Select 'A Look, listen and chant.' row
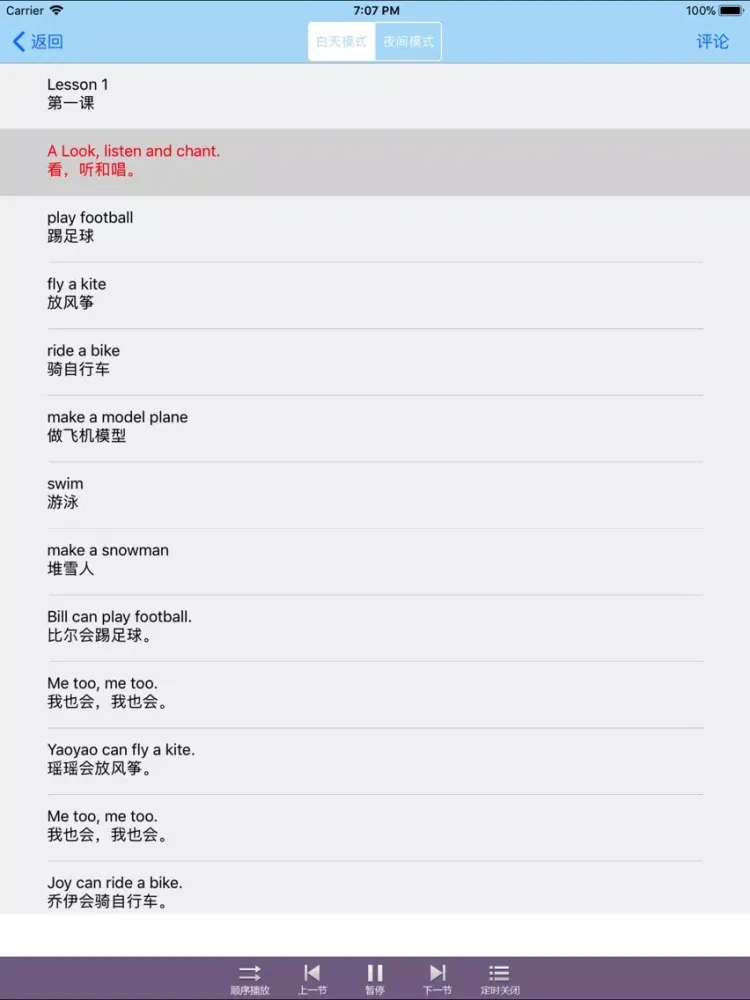 (375, 160)
